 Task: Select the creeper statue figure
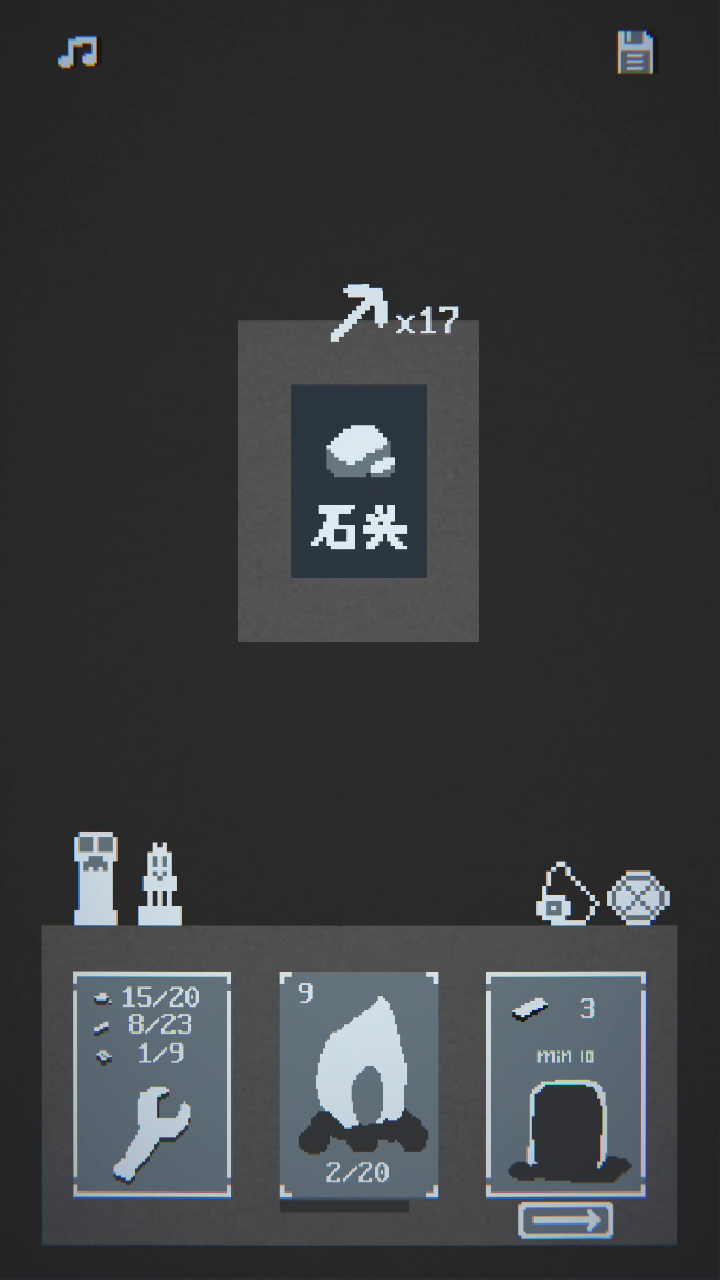point(96,879)
